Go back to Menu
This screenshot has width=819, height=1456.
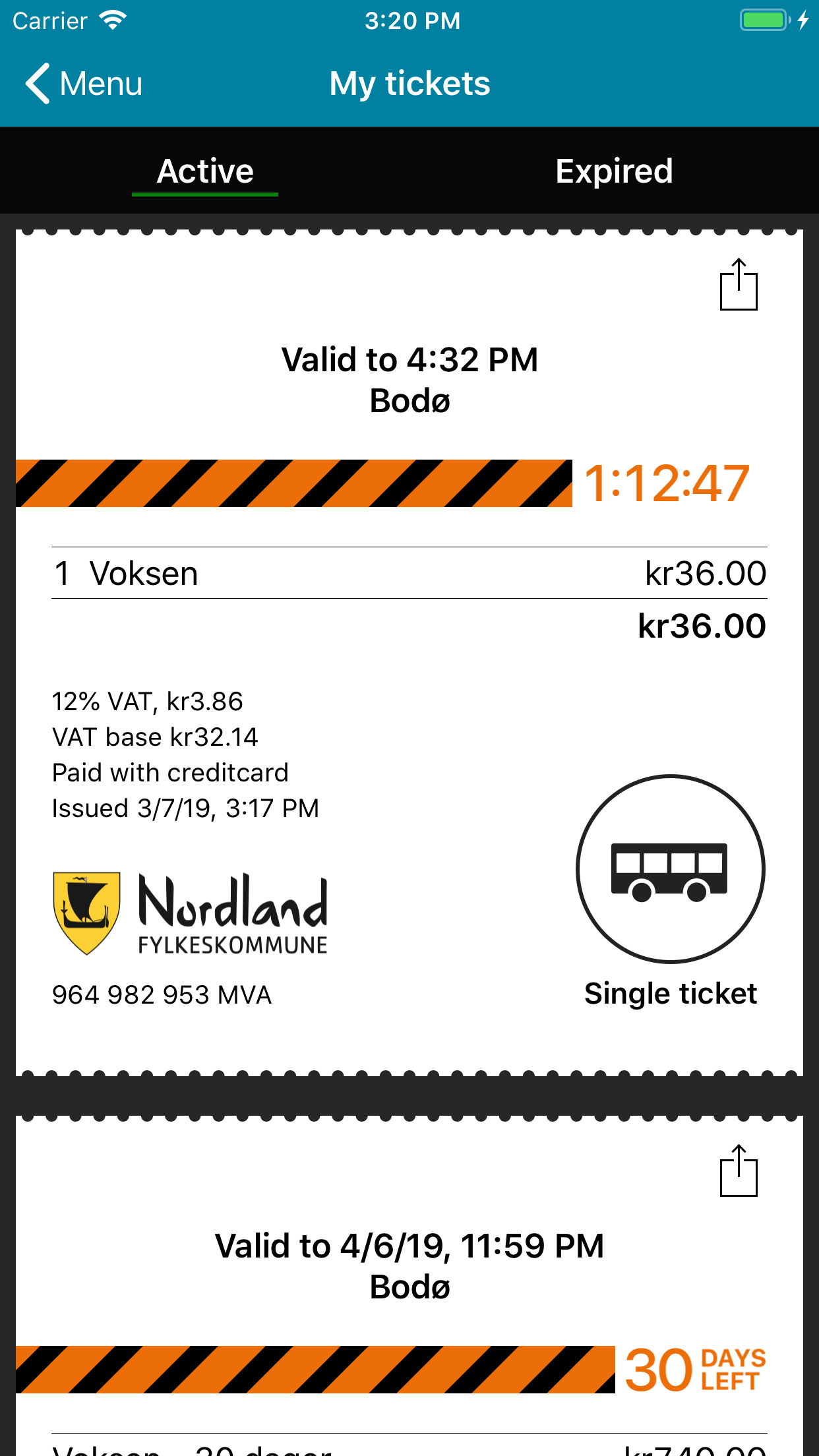(x=84, y=84)
